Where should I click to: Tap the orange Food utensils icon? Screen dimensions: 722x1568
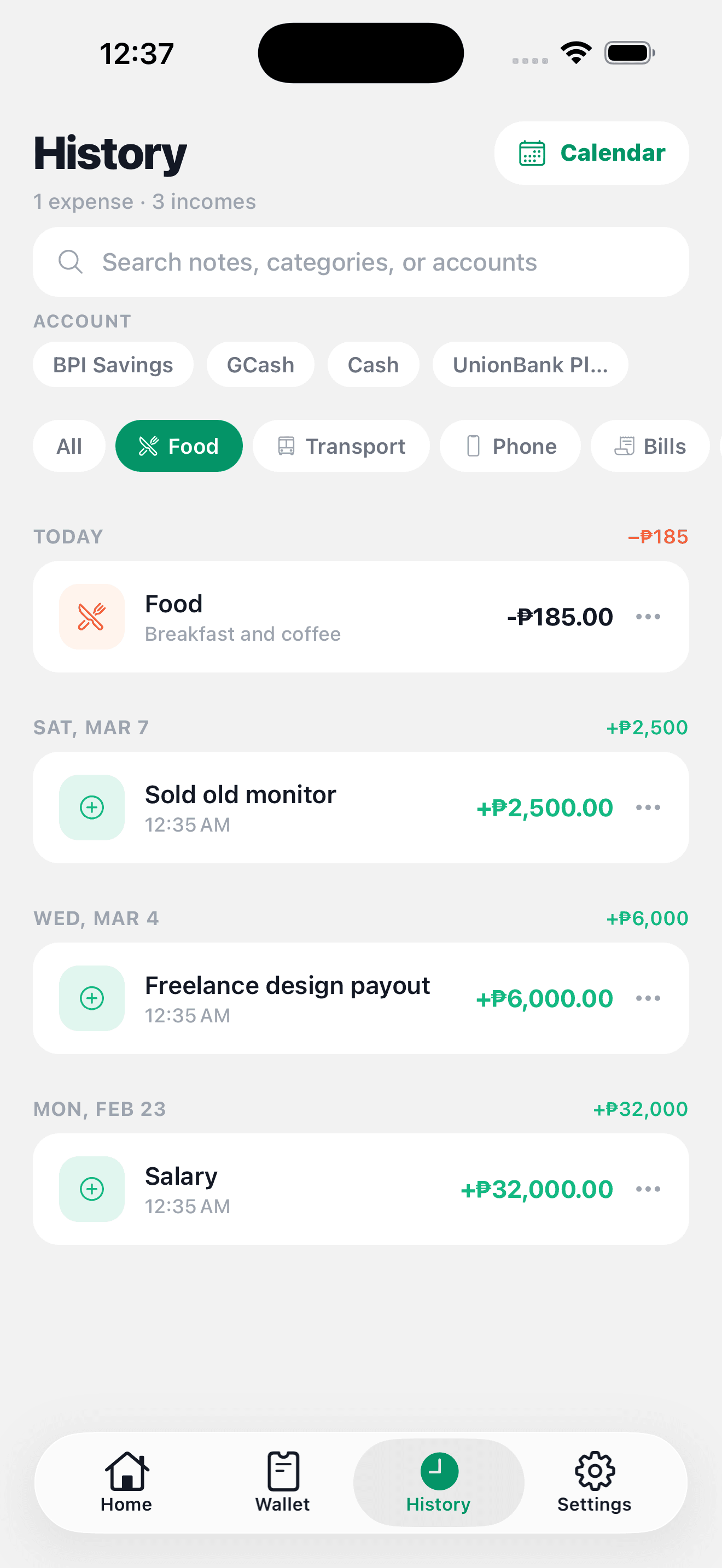coord(91,616)
